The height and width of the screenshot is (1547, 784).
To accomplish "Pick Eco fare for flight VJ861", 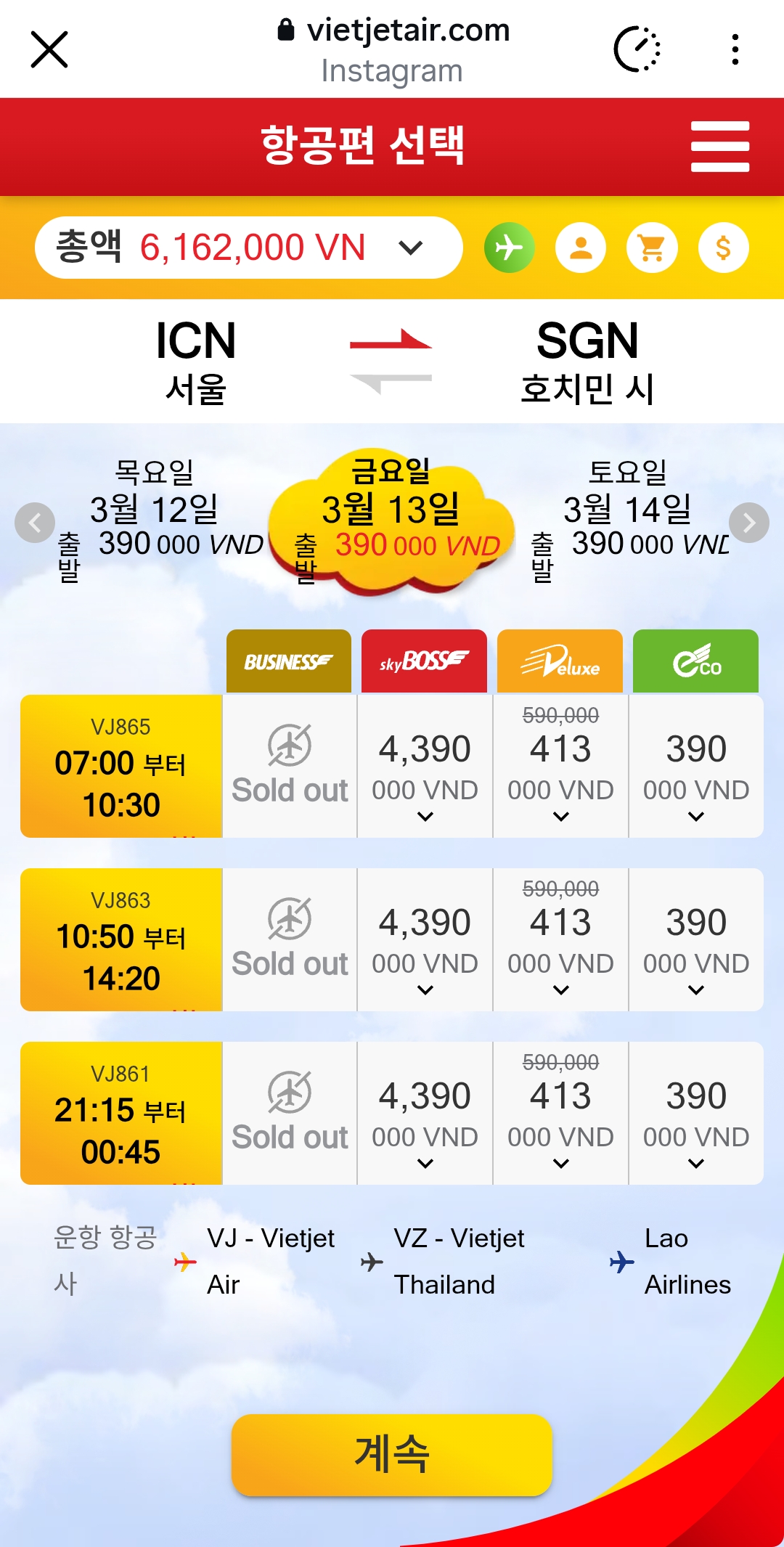I will 696,1114.
